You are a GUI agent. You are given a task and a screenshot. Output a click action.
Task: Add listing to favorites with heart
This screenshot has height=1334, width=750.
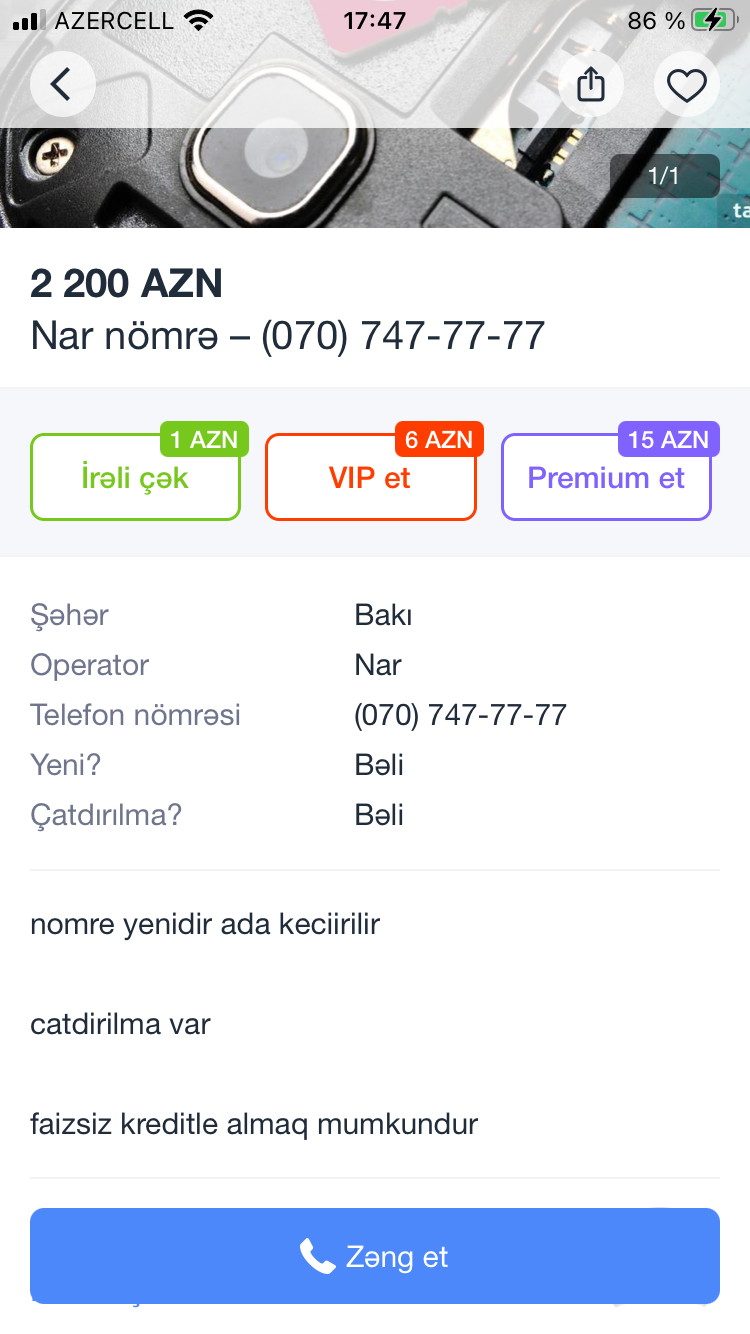tap(687, 85)
